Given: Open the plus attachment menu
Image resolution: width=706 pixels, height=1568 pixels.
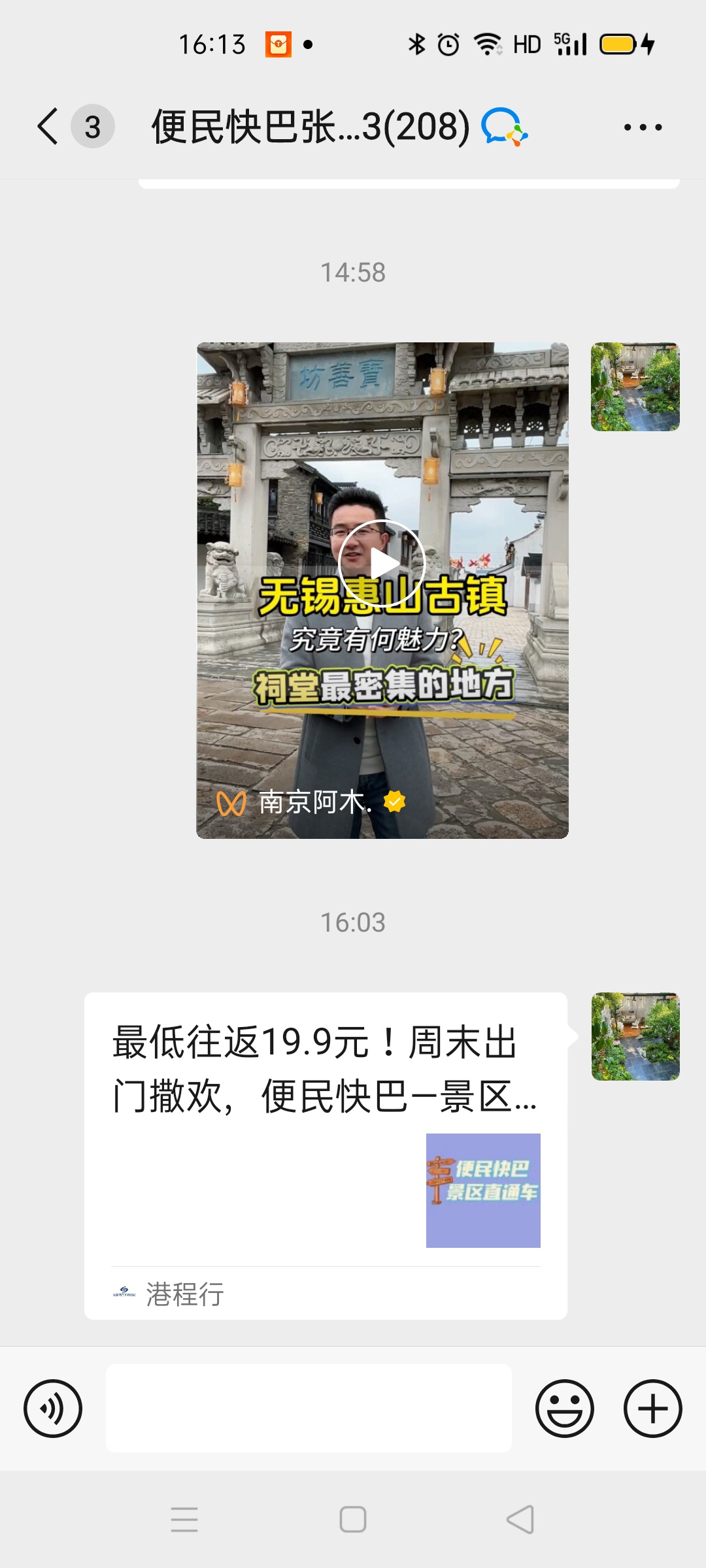Looking at the screenshot, I should pos(652,1408).
